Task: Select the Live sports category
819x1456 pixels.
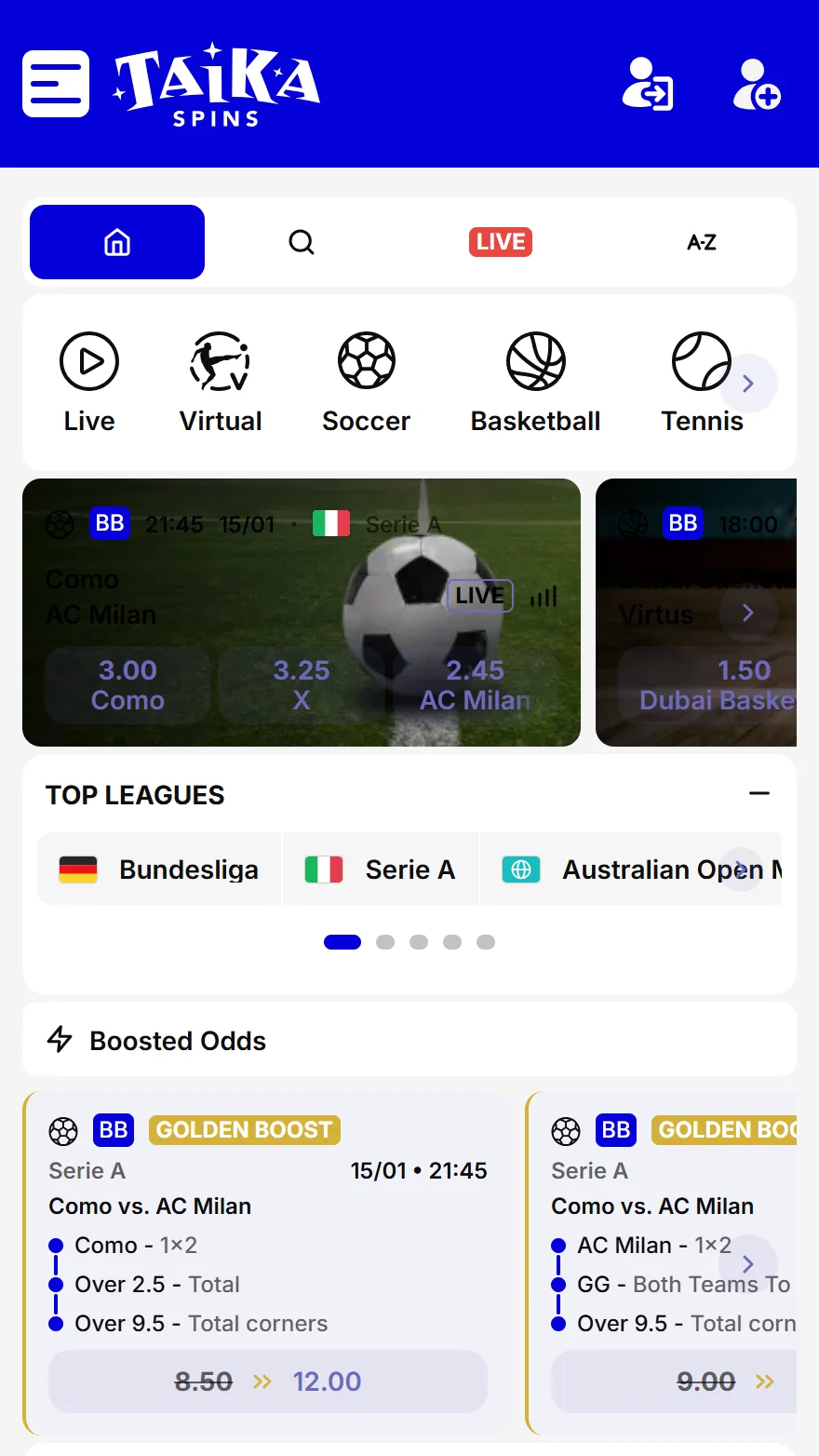Action: click(x=89, y=383)
